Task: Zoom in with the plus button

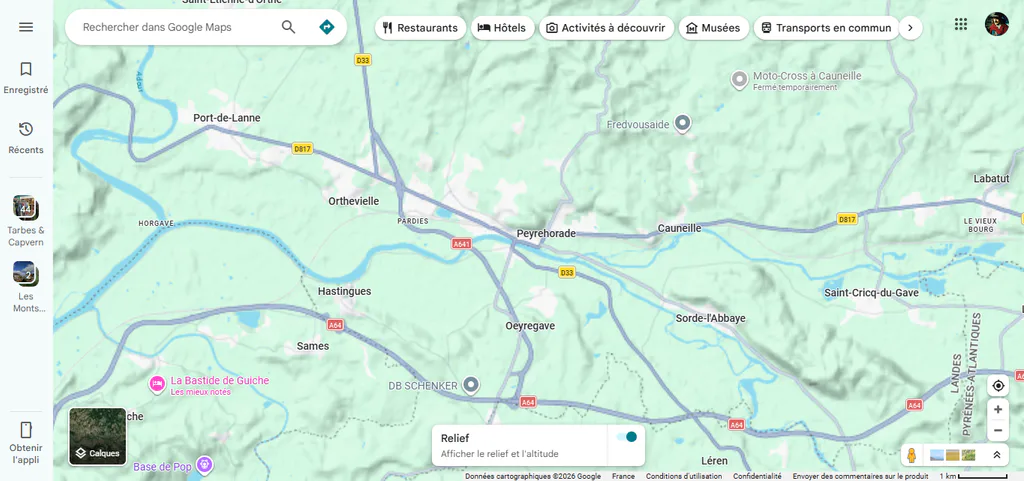Action: (998, 410)
